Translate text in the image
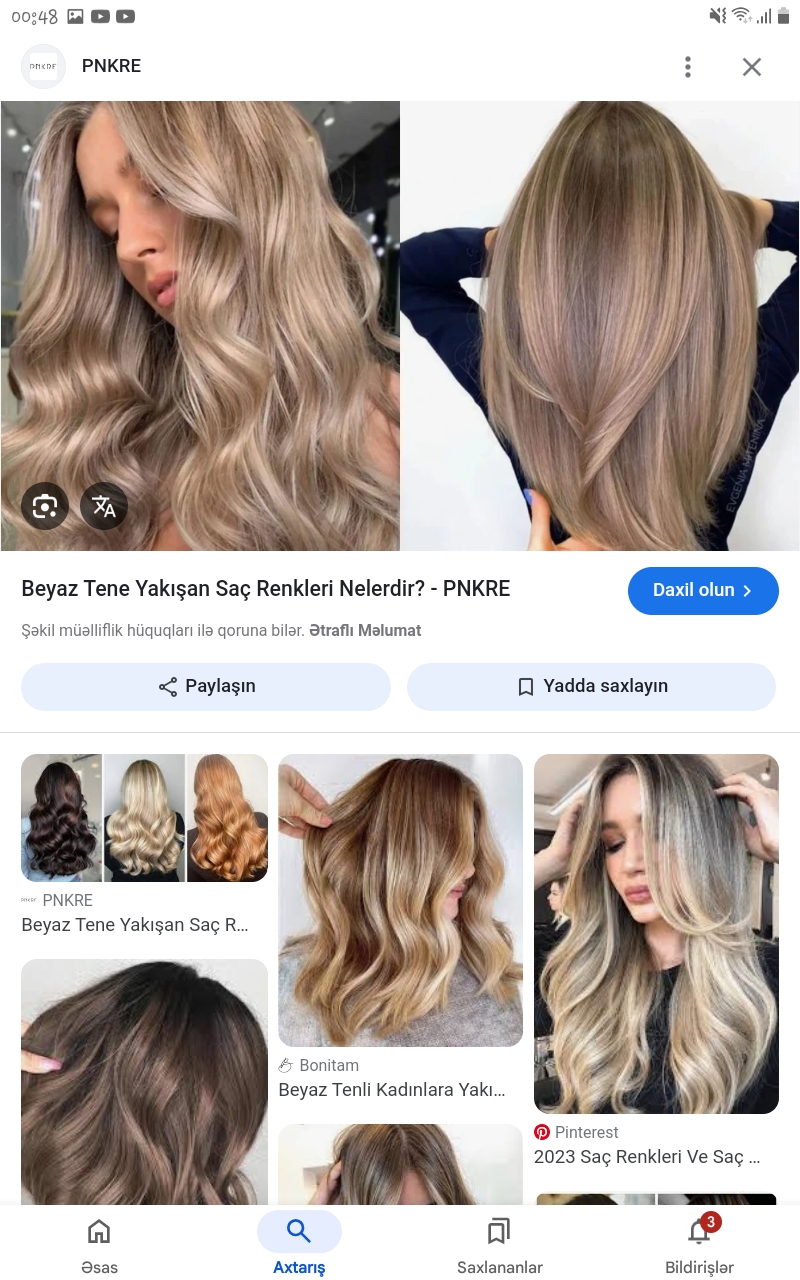800x1280 pixels. pyautogui.click(x=104, y=506)
